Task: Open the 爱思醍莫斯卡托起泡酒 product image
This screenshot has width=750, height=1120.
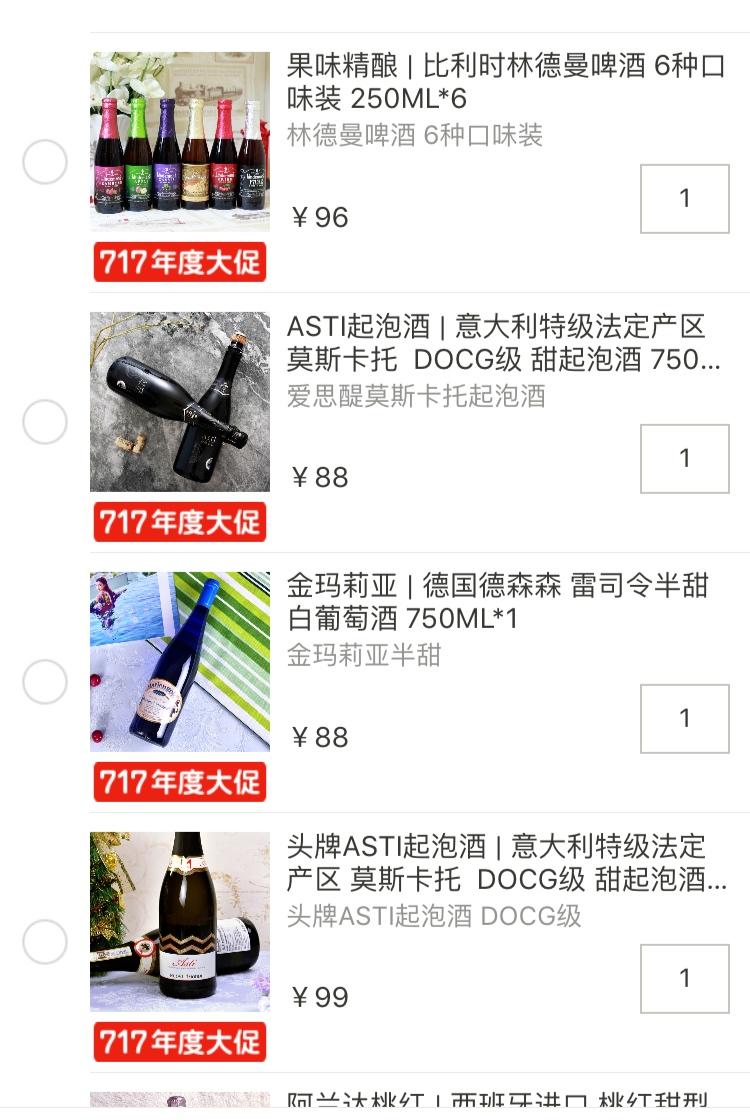Action: tap(180, 402)
